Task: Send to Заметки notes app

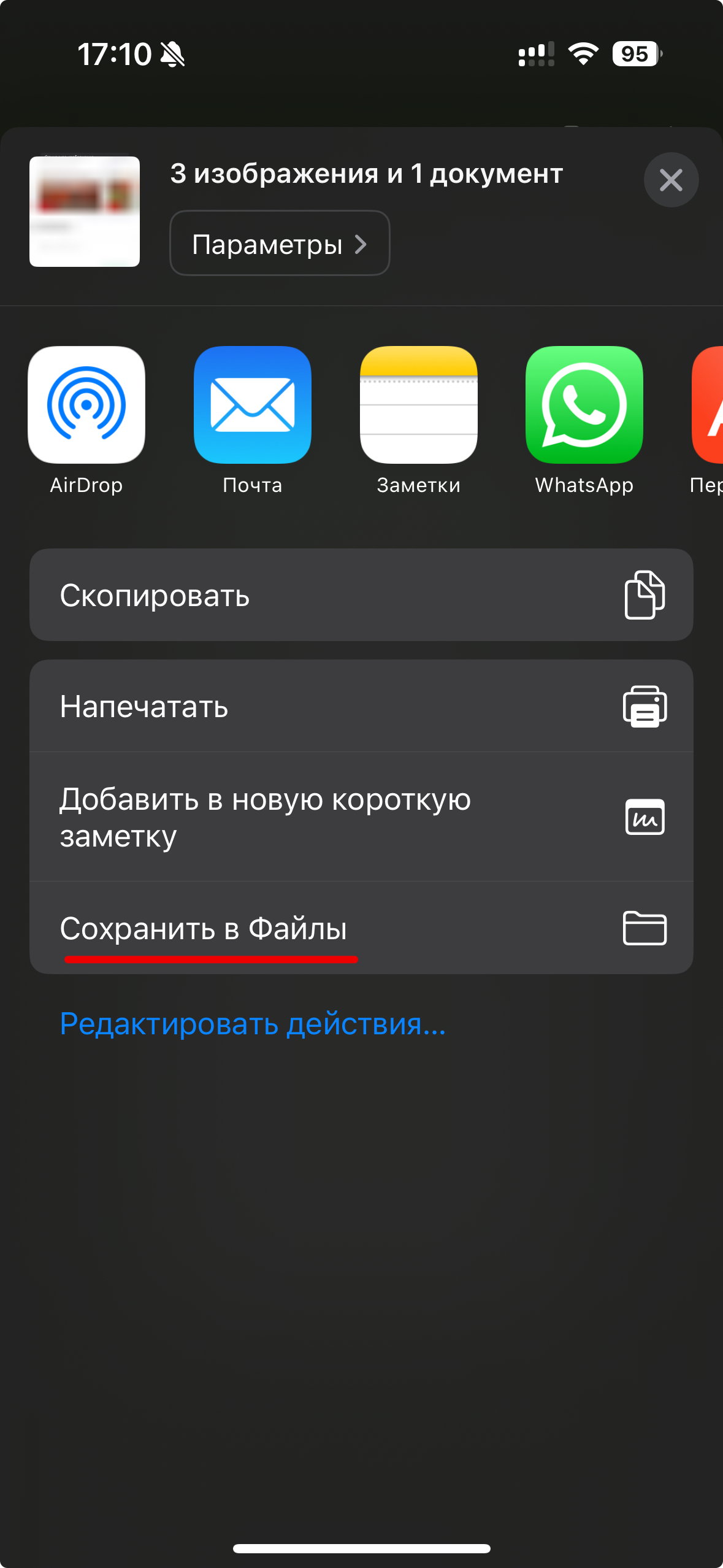Action: (418, 405)
